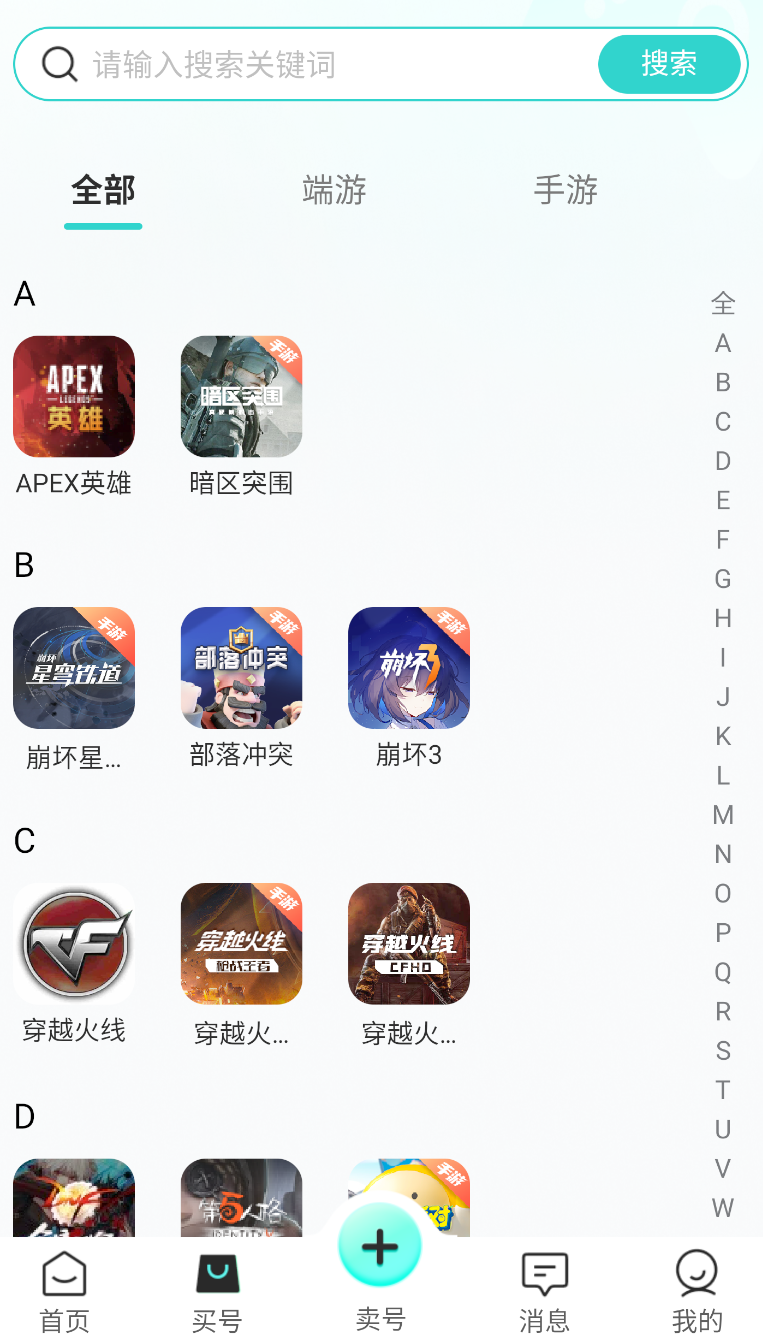Open the 穿越火线 枪战王者 thumbnail
The height and width of the screenshot is (1339, 763).
tap(241, 943)
